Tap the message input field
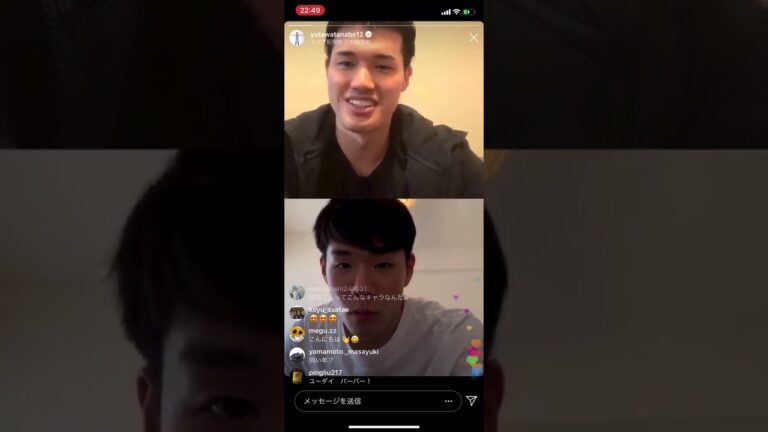 [377, 401]
